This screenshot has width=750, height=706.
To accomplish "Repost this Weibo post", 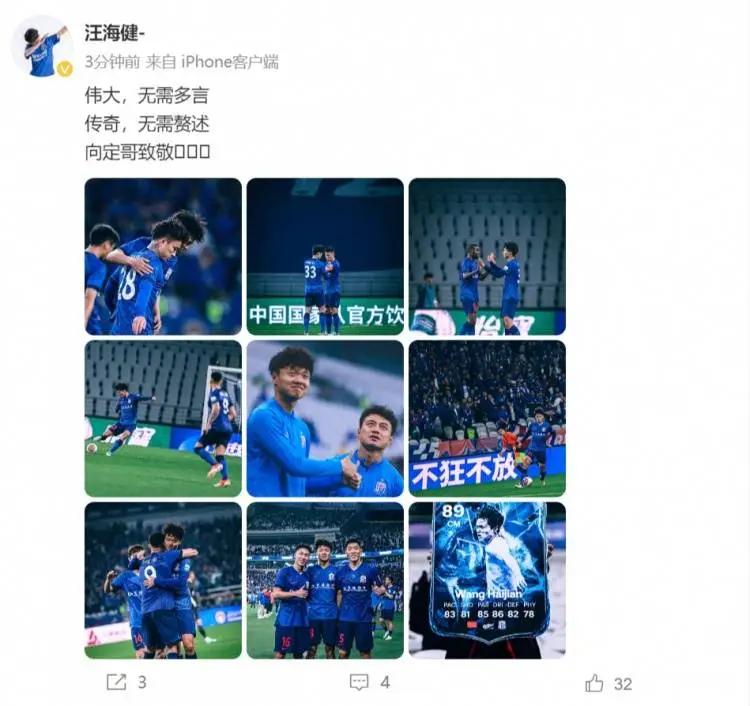I will 117,683.
